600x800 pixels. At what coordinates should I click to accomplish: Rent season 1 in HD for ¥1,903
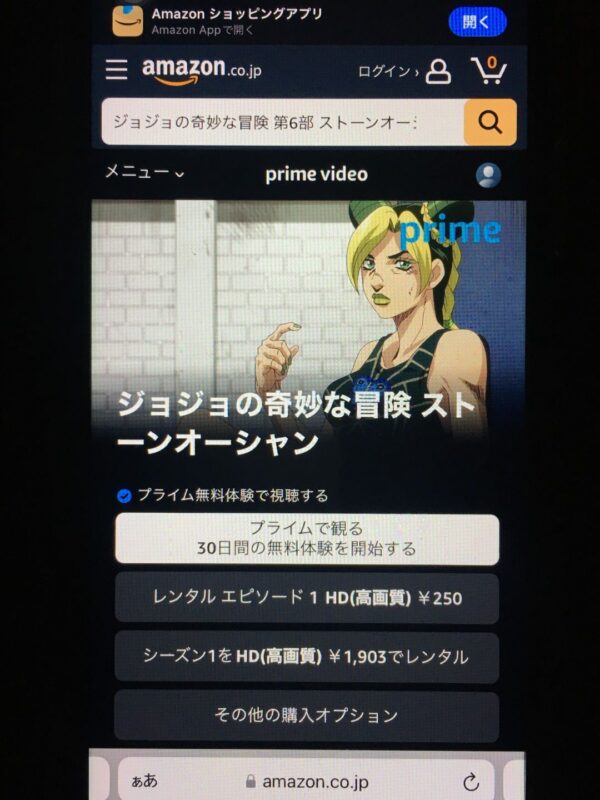[x=306, y=657]
